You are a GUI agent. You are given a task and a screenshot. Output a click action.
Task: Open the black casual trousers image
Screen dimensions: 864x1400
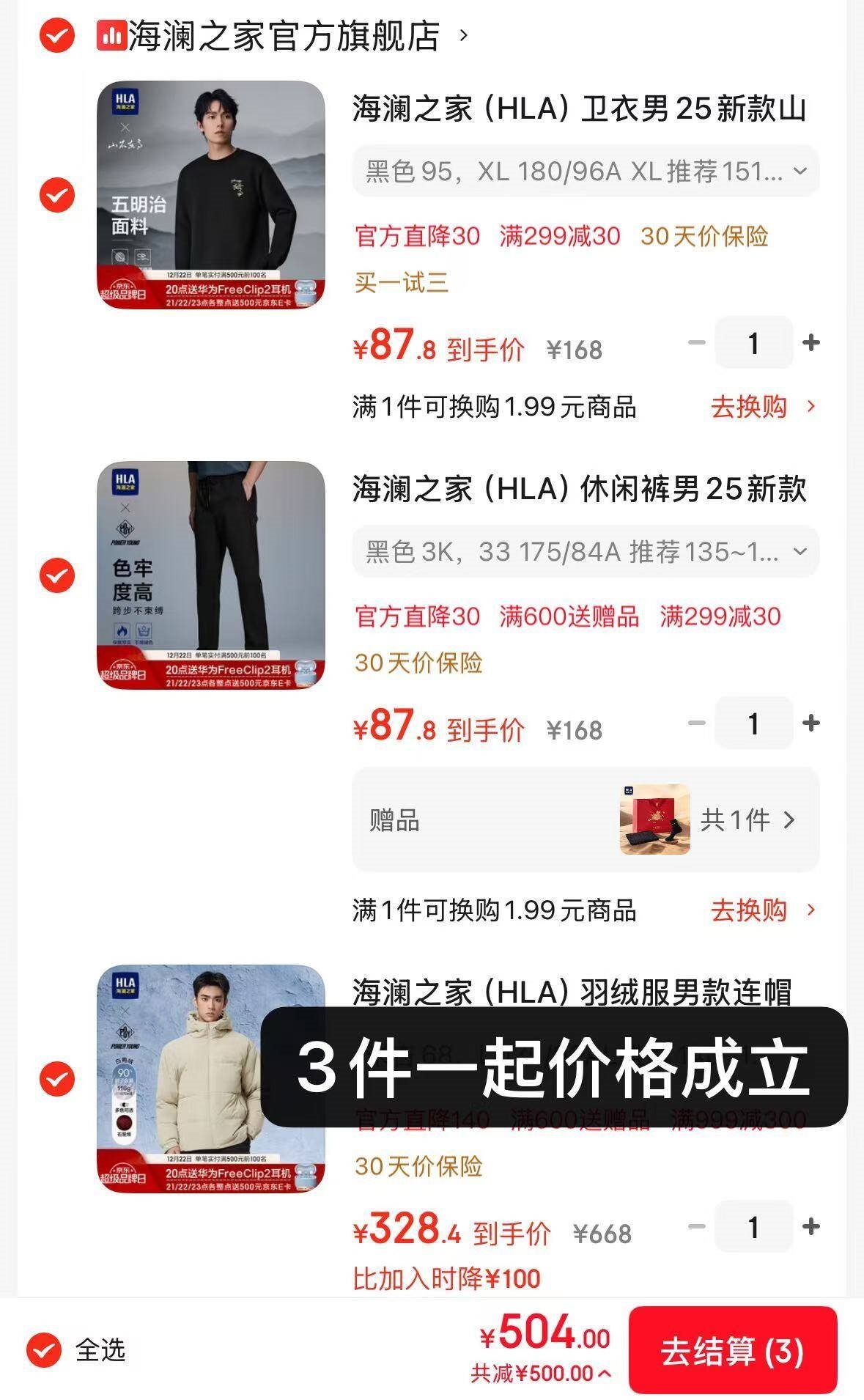pyautogui.click(x=211, y=575)
